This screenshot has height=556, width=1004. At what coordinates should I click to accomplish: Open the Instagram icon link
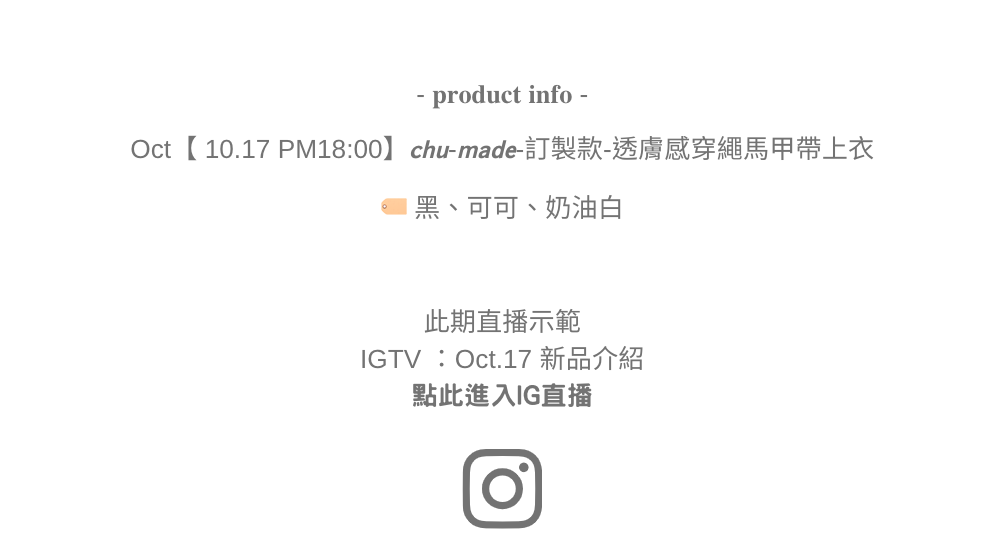[503, 489]
